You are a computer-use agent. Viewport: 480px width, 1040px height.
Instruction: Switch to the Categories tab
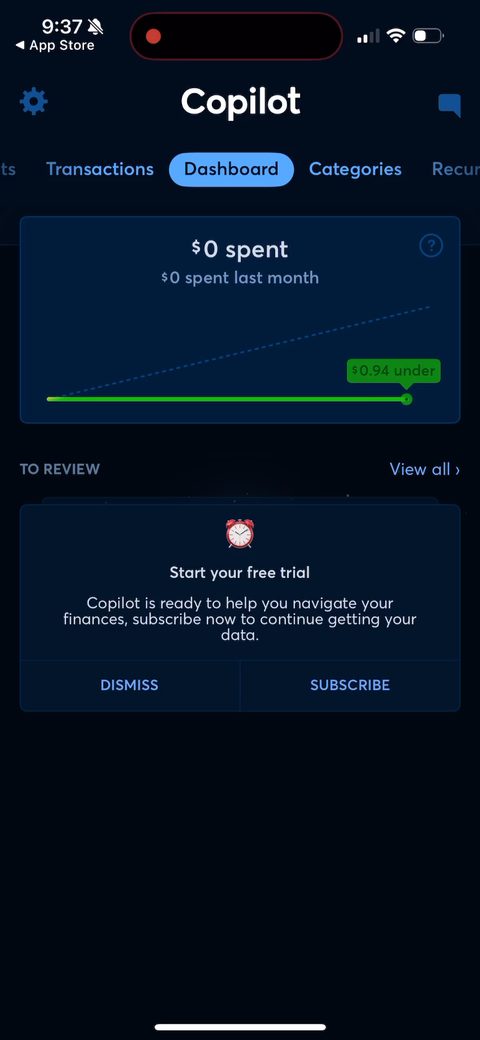point(355,169)
